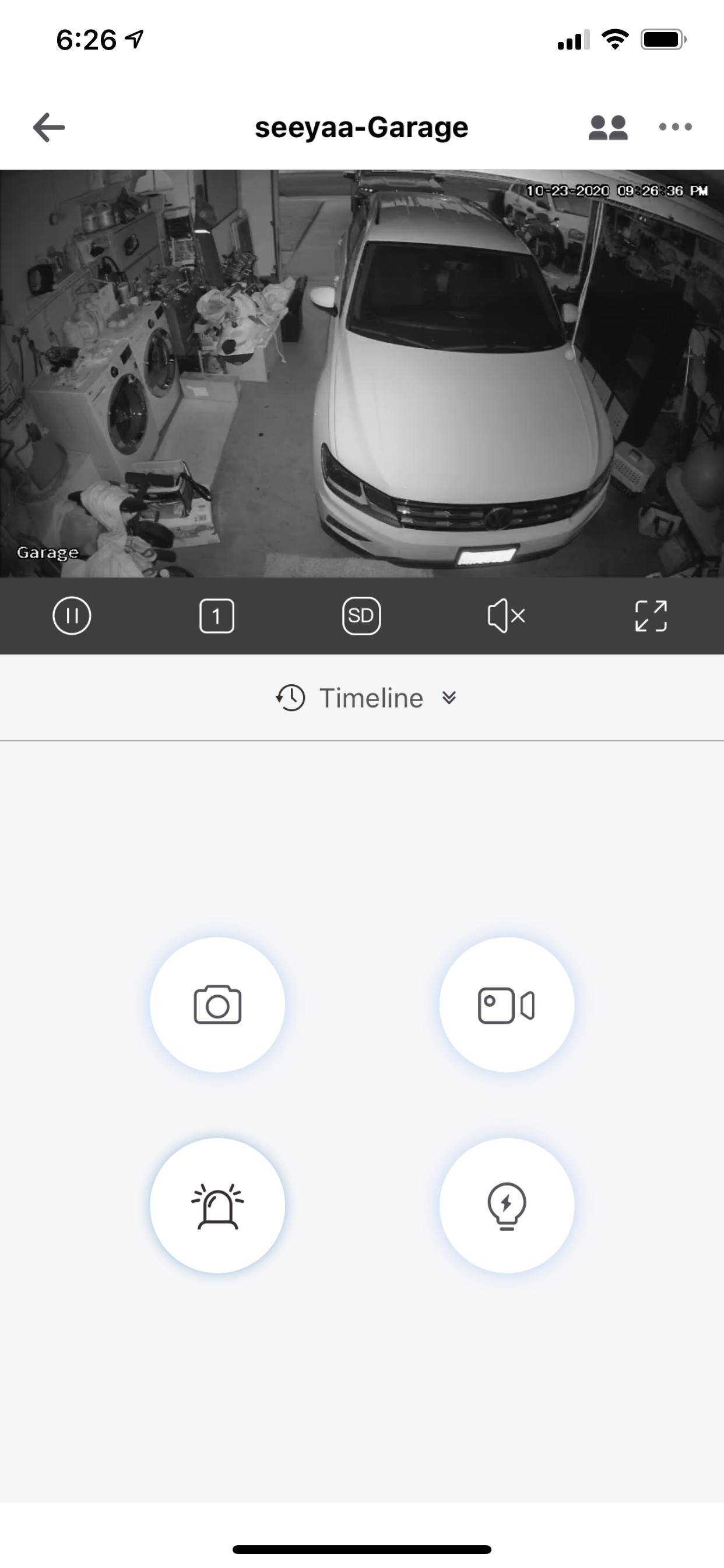The width and height of the screenshot is (724, 1568).
Task: Expand the Timeline section
Action: click(x=365, y=698)
